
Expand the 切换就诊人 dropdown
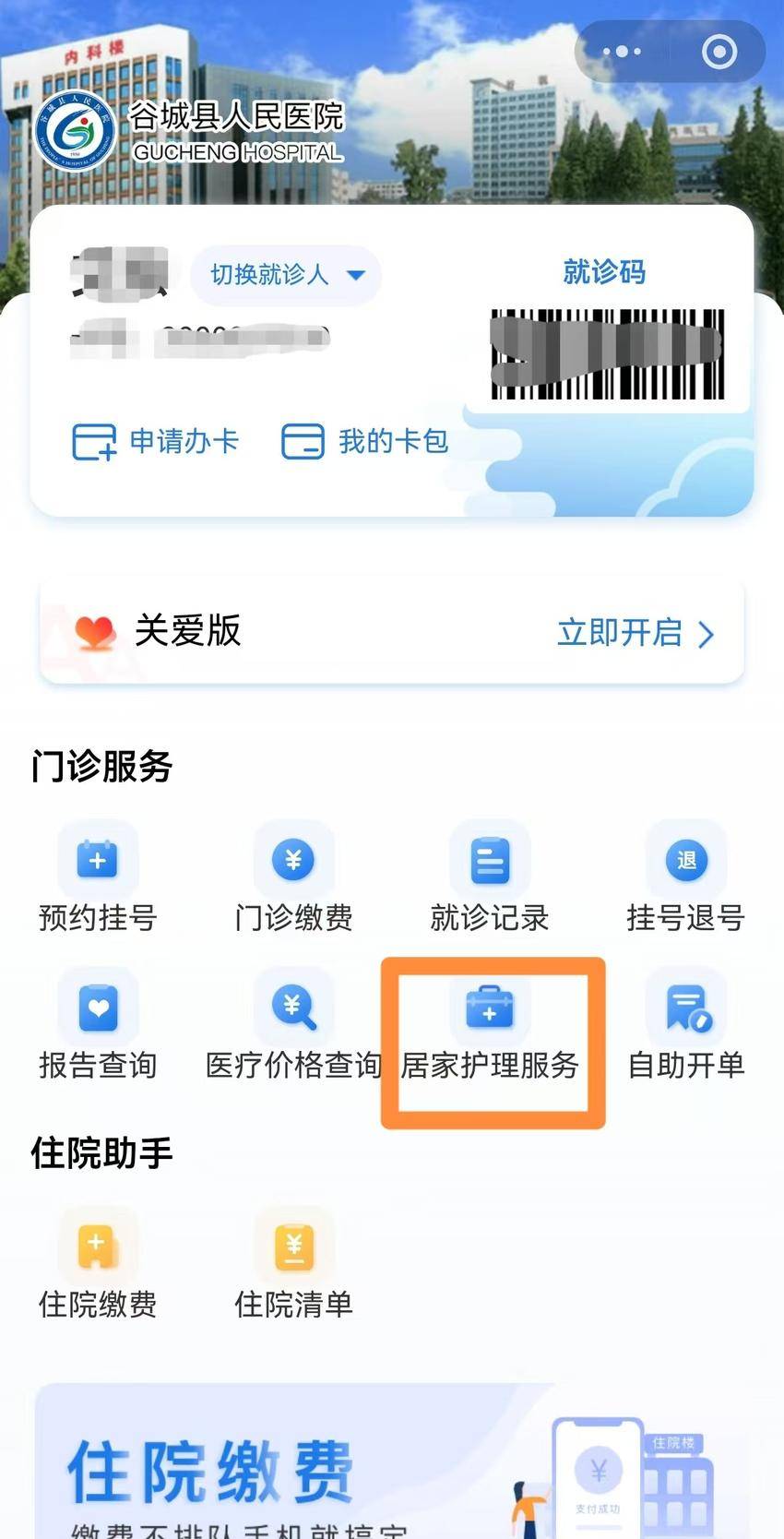[x=286, y=275]
